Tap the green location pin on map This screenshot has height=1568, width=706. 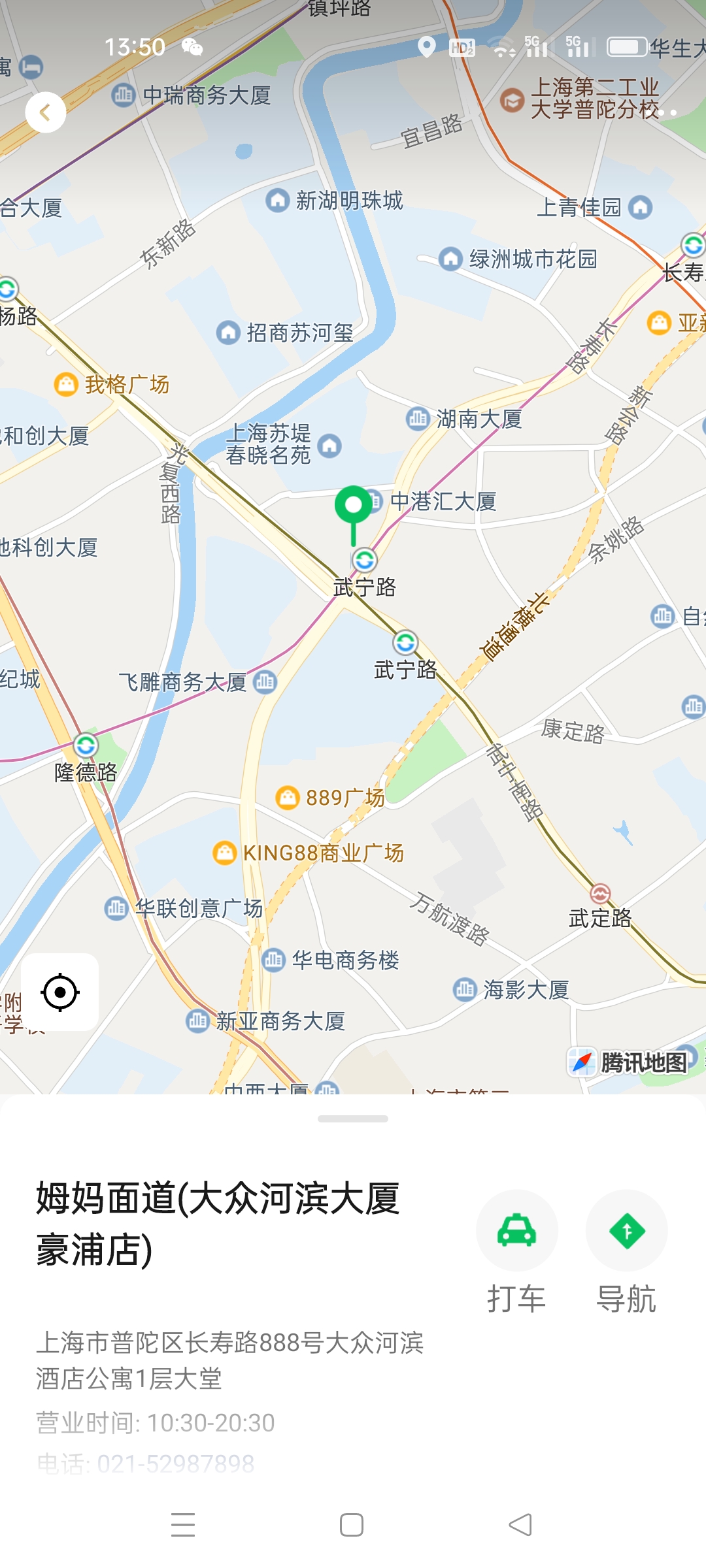coord(353,507)
